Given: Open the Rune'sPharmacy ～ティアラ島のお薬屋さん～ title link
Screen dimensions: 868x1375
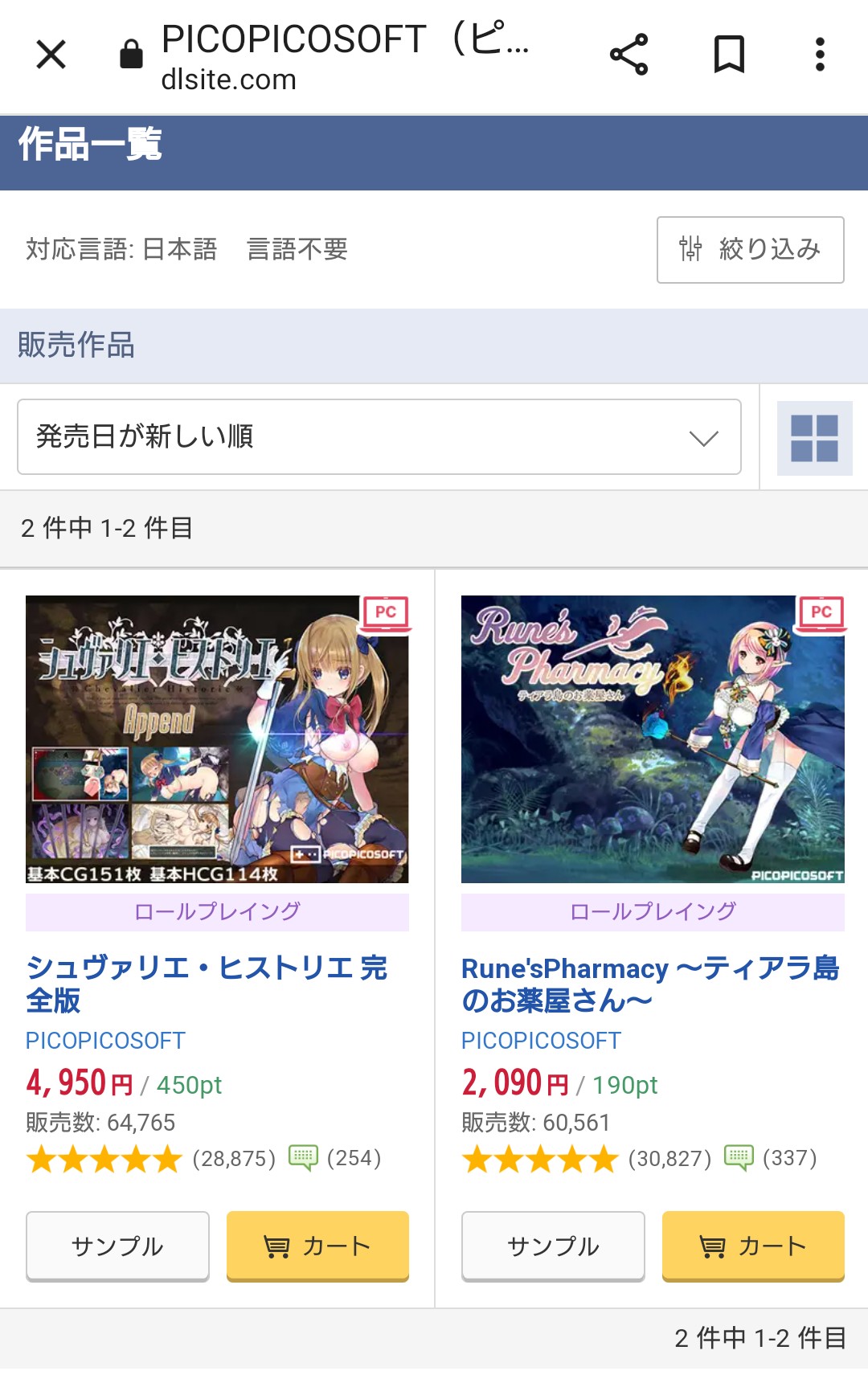Looking at the screenshot, I should coord(649,984).
